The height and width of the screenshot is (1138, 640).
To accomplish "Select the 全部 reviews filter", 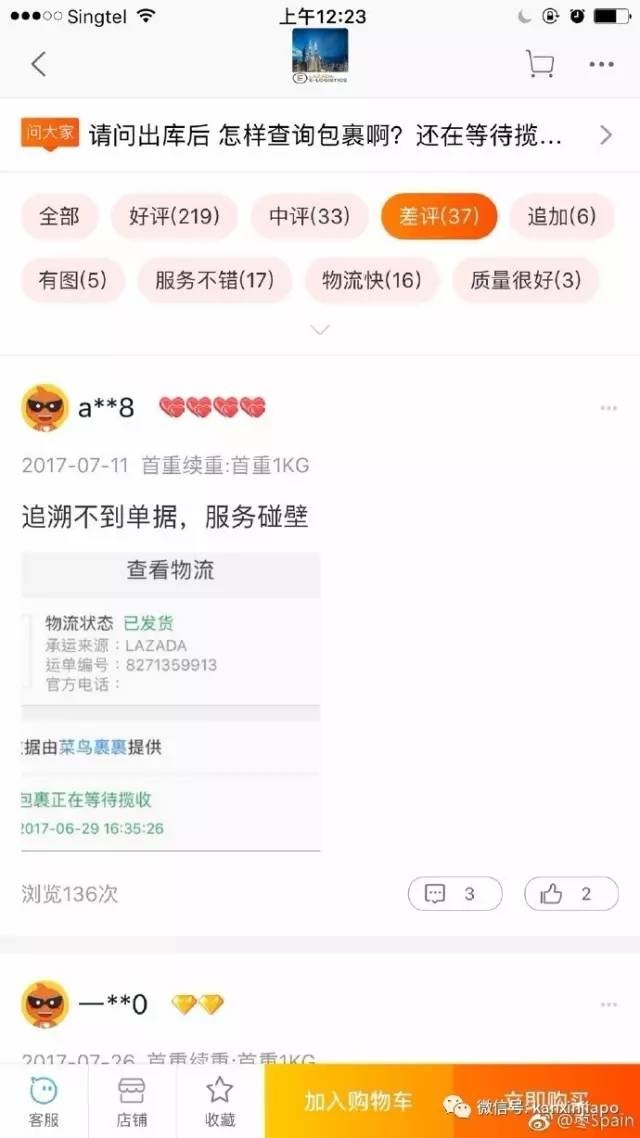I will click(x=59, y=216).
